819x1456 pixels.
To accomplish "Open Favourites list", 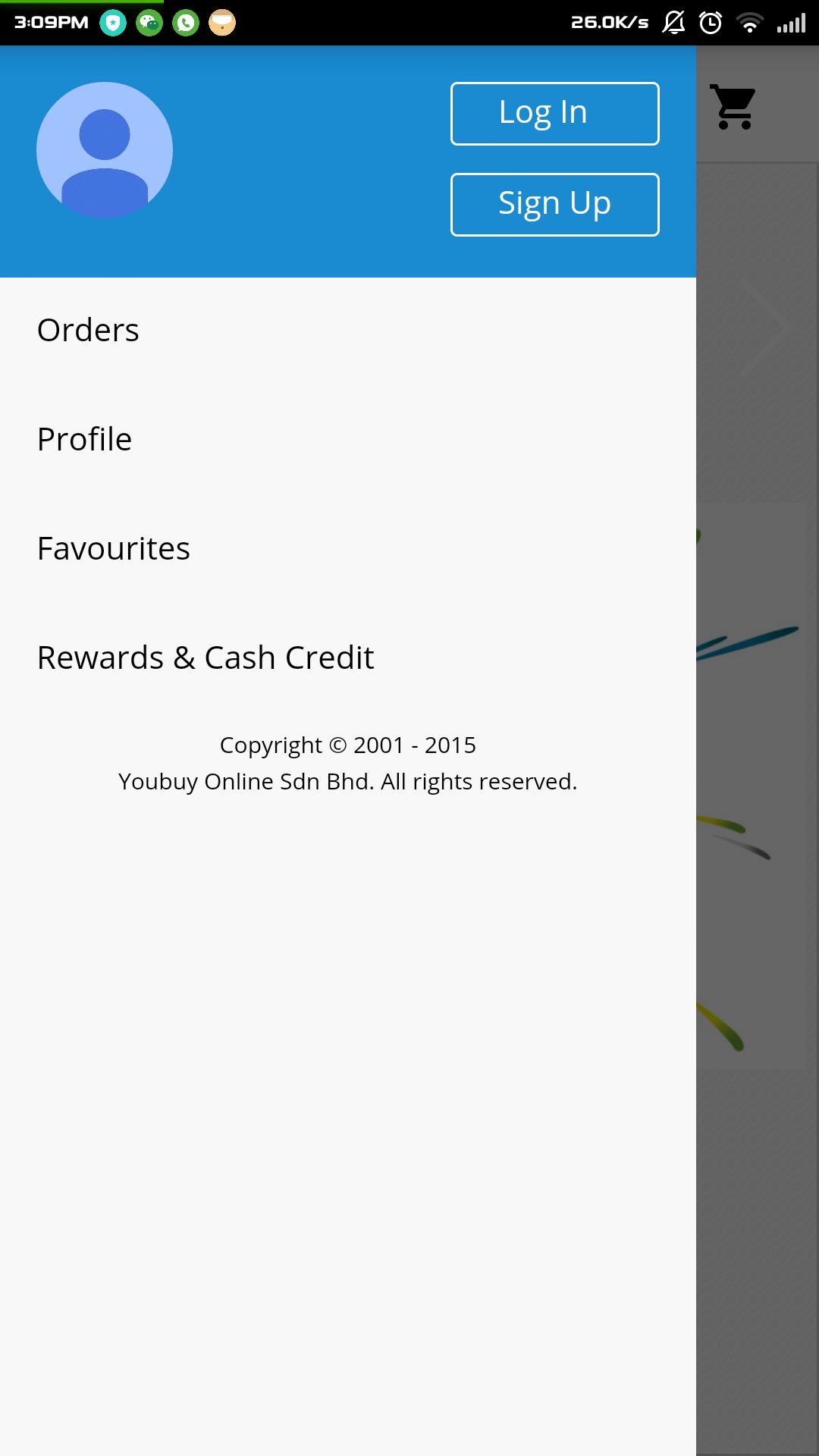I will (114, 549).
